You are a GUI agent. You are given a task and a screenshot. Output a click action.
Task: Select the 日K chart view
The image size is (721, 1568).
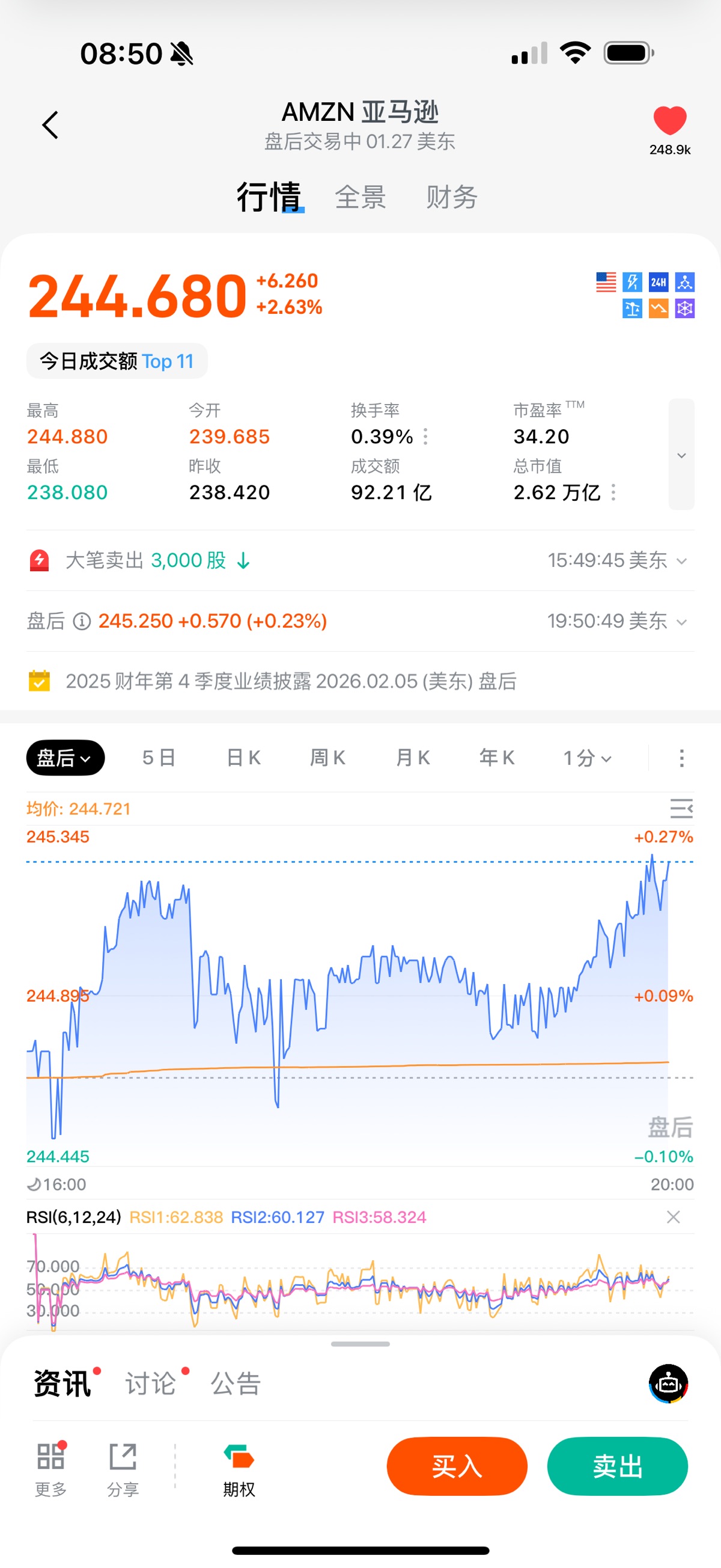[243, 758]
